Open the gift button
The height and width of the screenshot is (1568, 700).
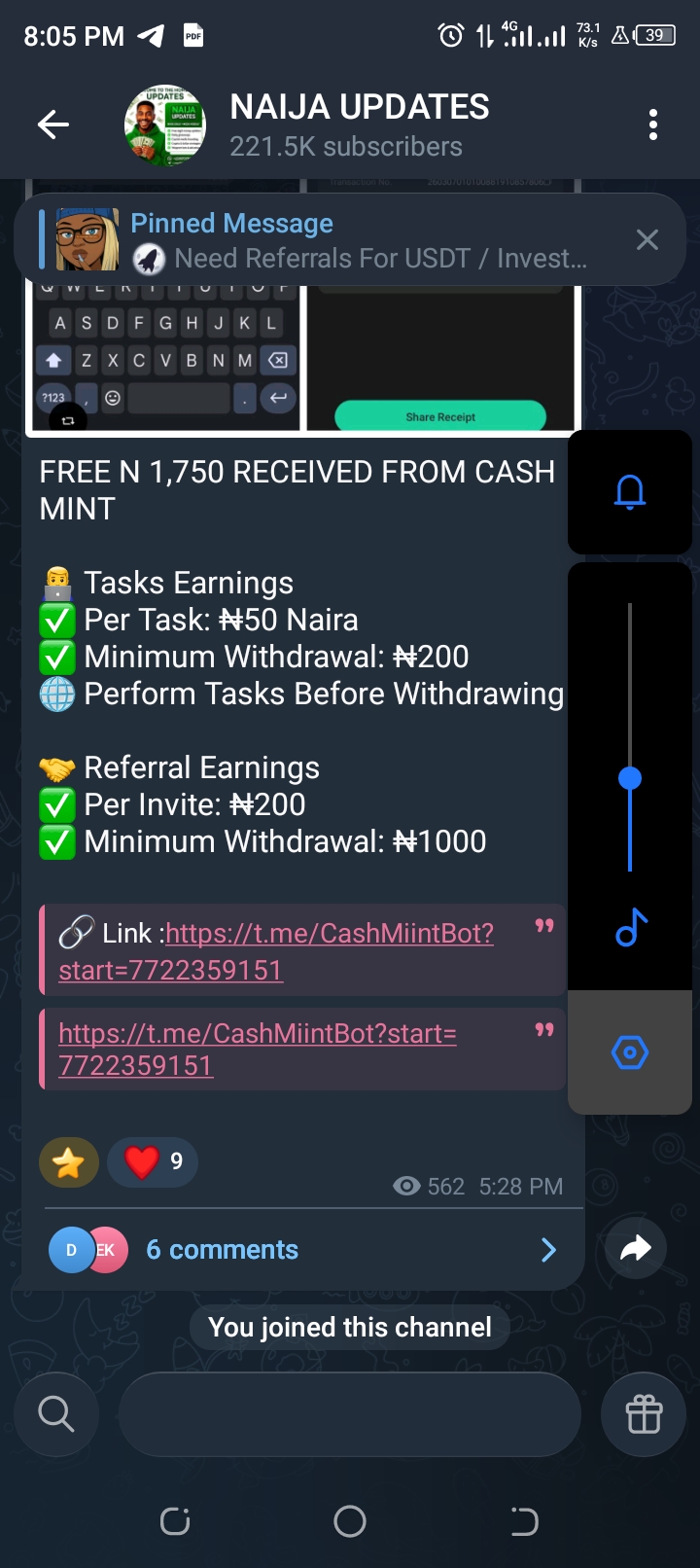click(644, 1413)
